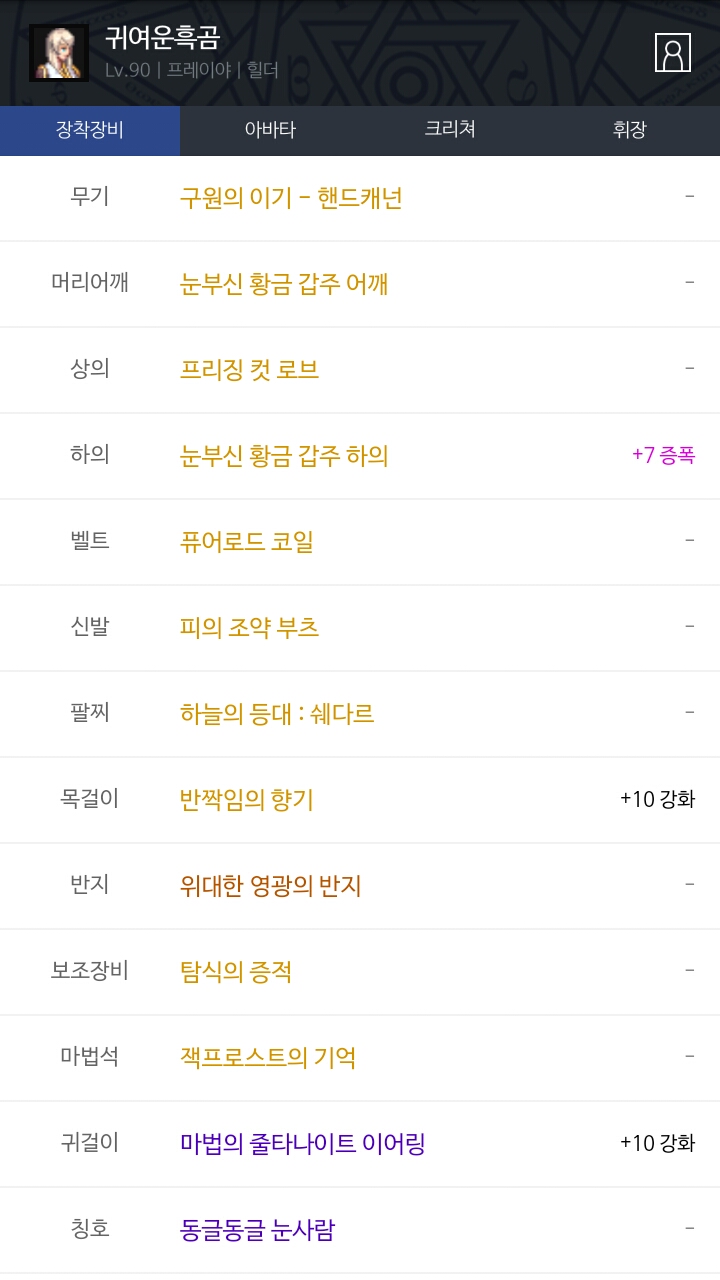
Task: Open 마법의 줄타나이트 이어링 item
Action: (303, 1144)
